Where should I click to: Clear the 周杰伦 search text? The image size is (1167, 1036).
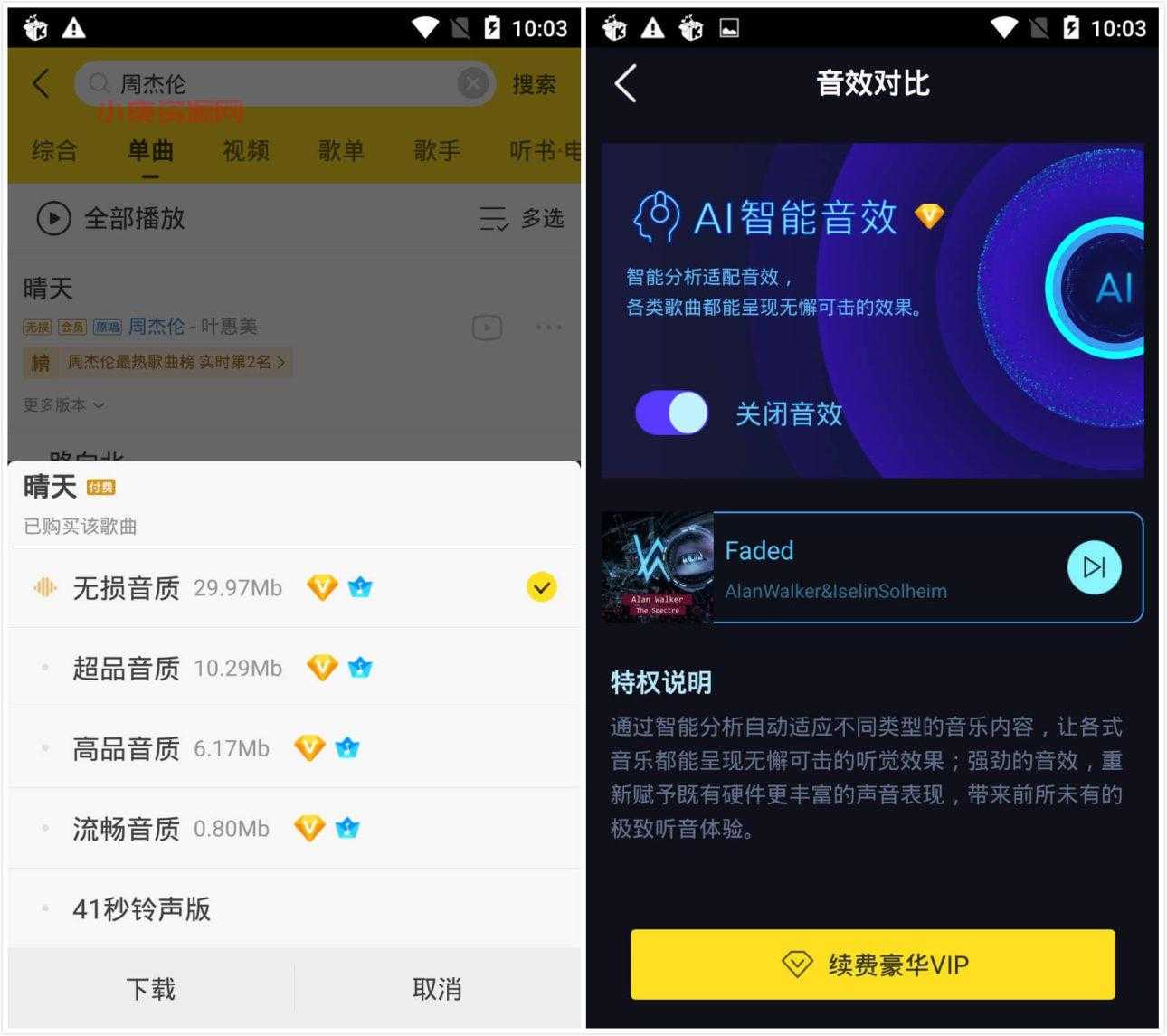[x=472, y=84]
